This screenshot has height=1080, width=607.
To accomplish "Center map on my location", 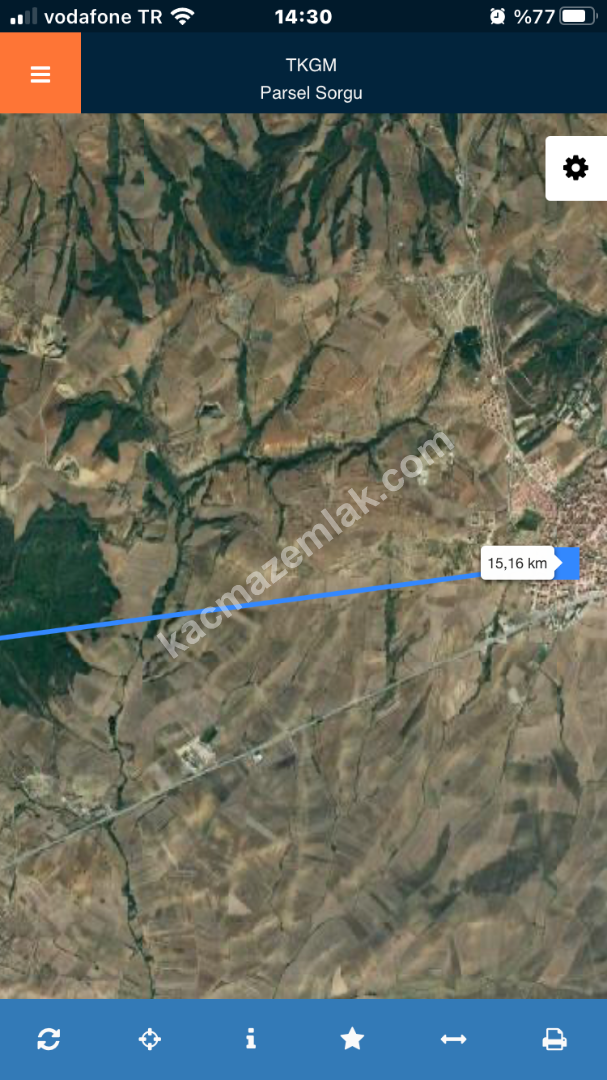I will [149, 1039].
